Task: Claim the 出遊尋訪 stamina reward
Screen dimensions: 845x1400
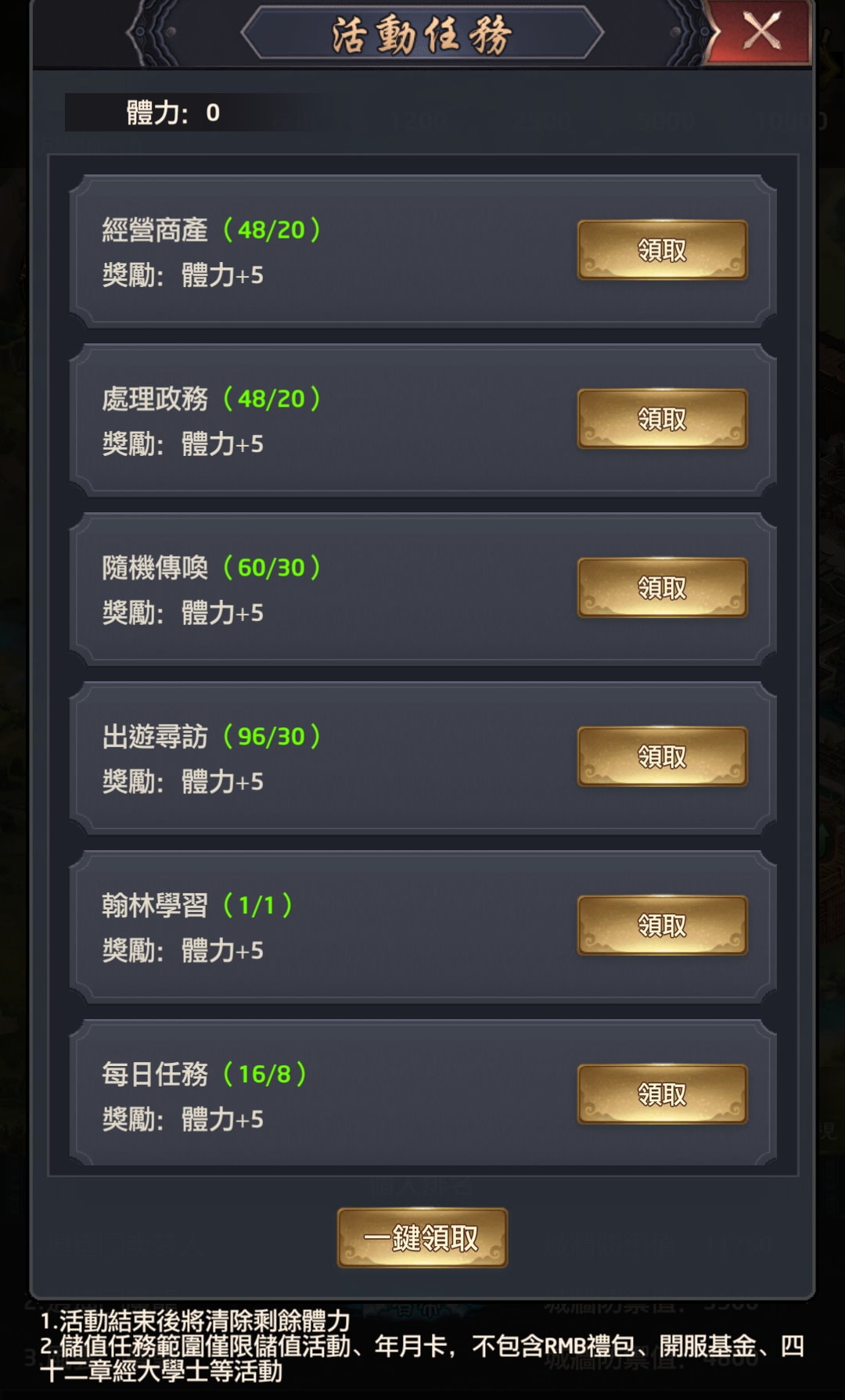Action: [x=662, y=757]
